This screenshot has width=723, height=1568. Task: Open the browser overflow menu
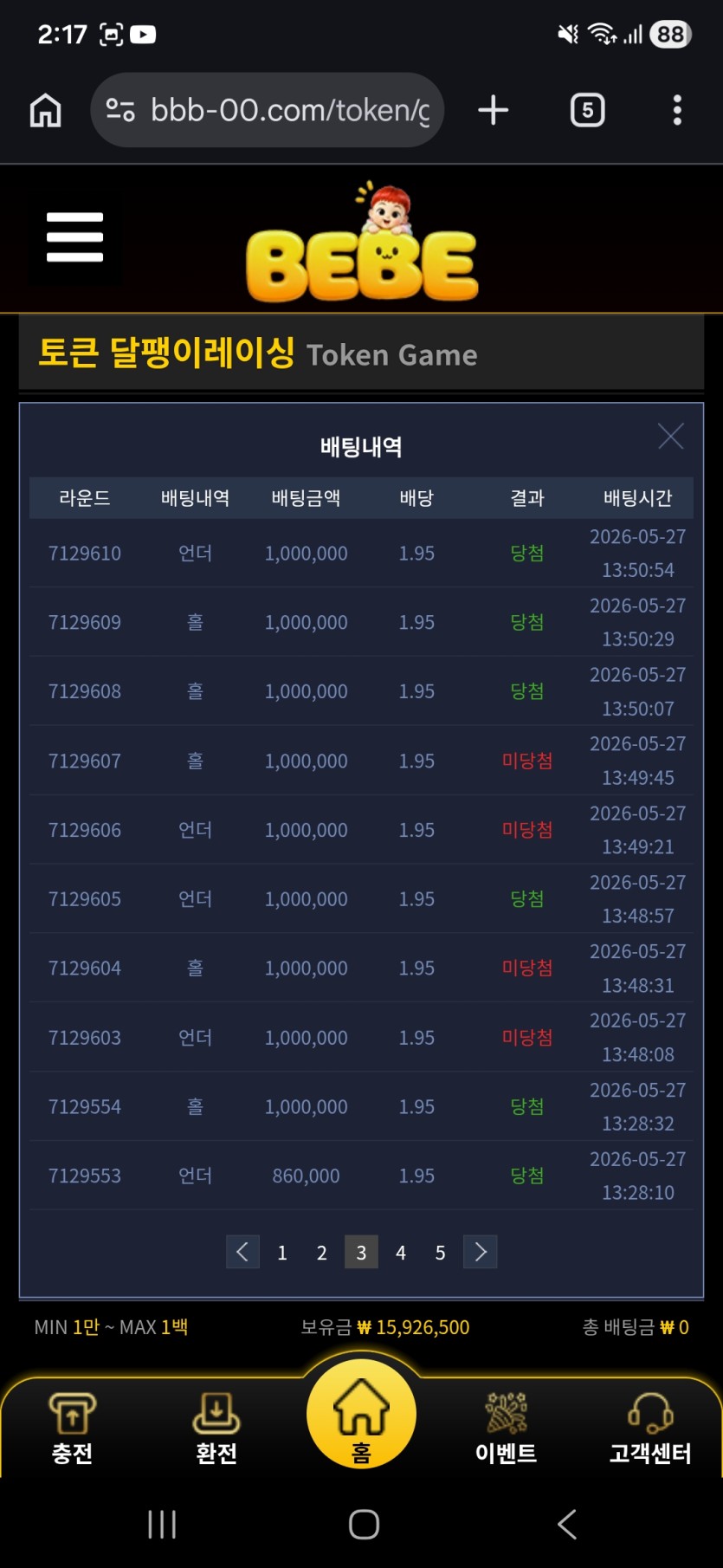click(x=677, y=110)
